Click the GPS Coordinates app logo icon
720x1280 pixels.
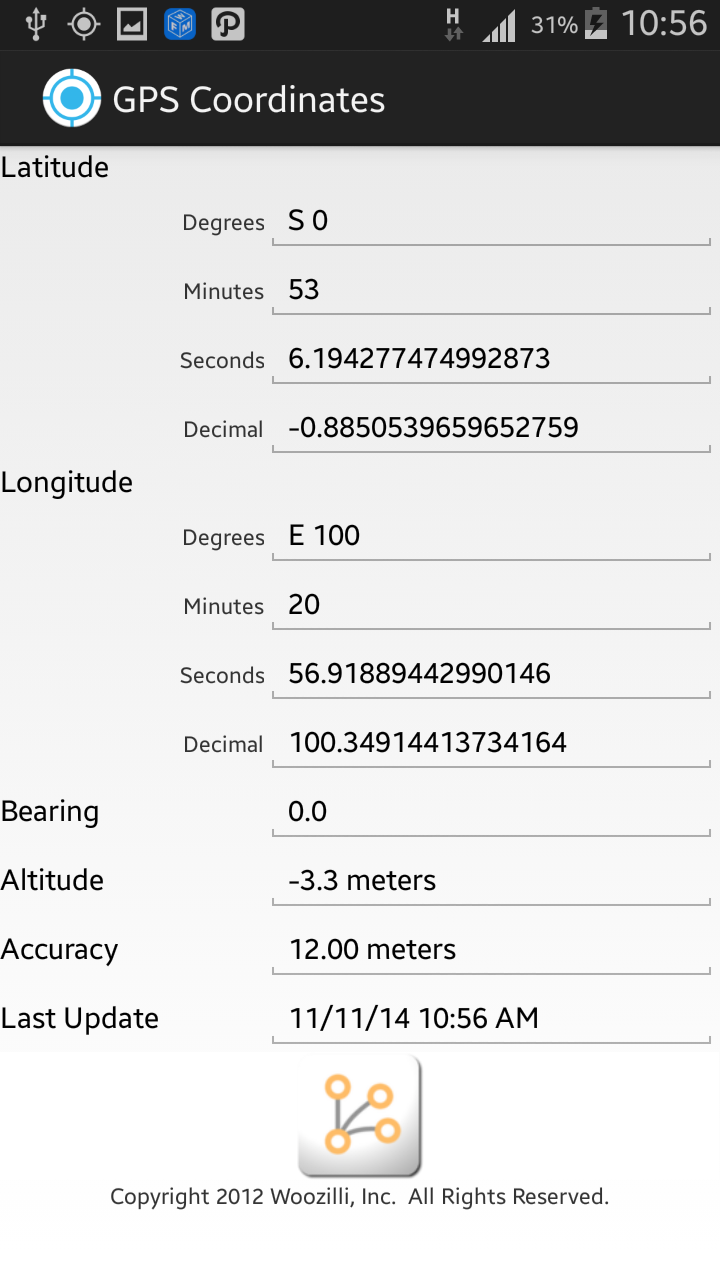[71, 98]
